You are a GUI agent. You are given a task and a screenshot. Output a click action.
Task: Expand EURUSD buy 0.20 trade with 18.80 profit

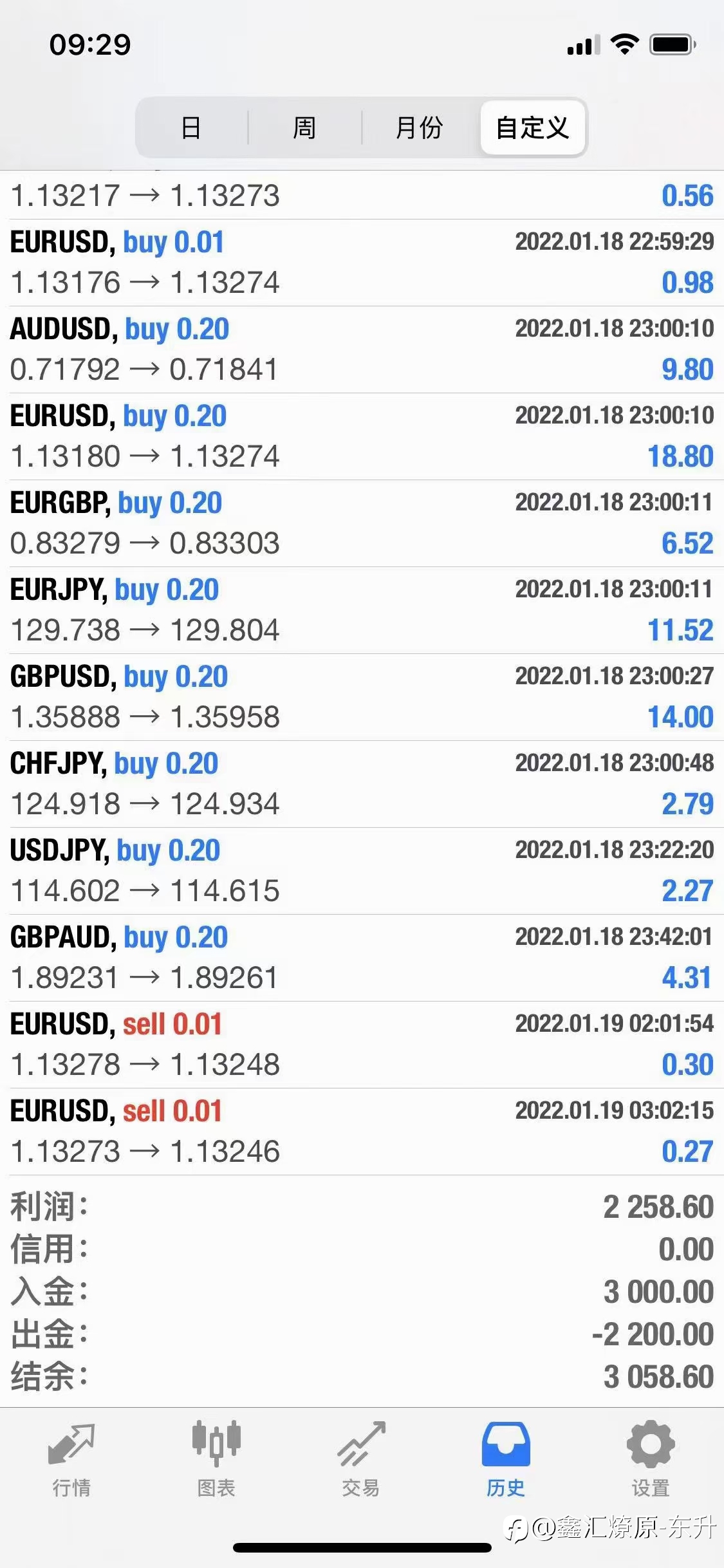click(362, 436)
